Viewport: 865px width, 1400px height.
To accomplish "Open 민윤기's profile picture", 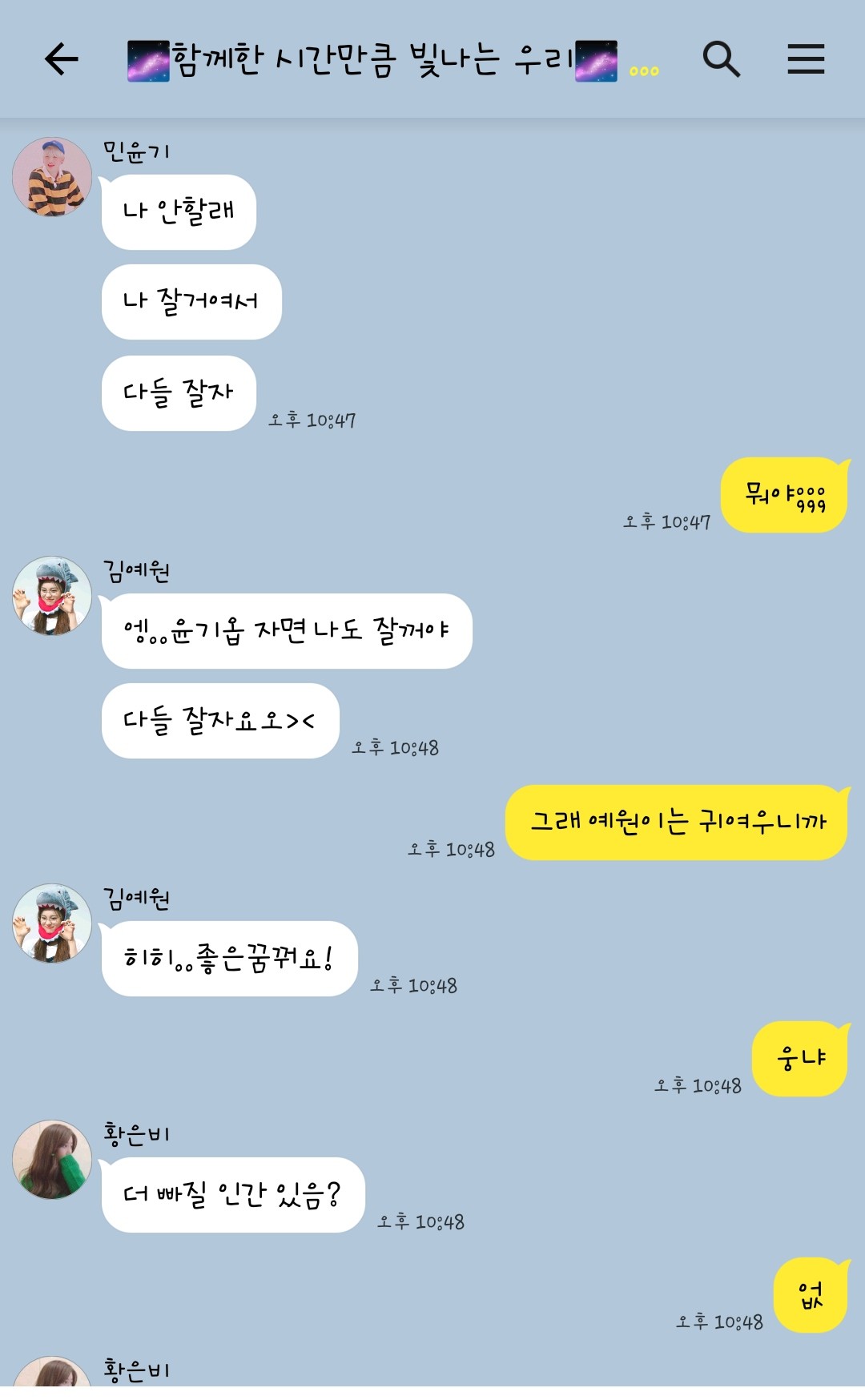I will click(52, 177).
